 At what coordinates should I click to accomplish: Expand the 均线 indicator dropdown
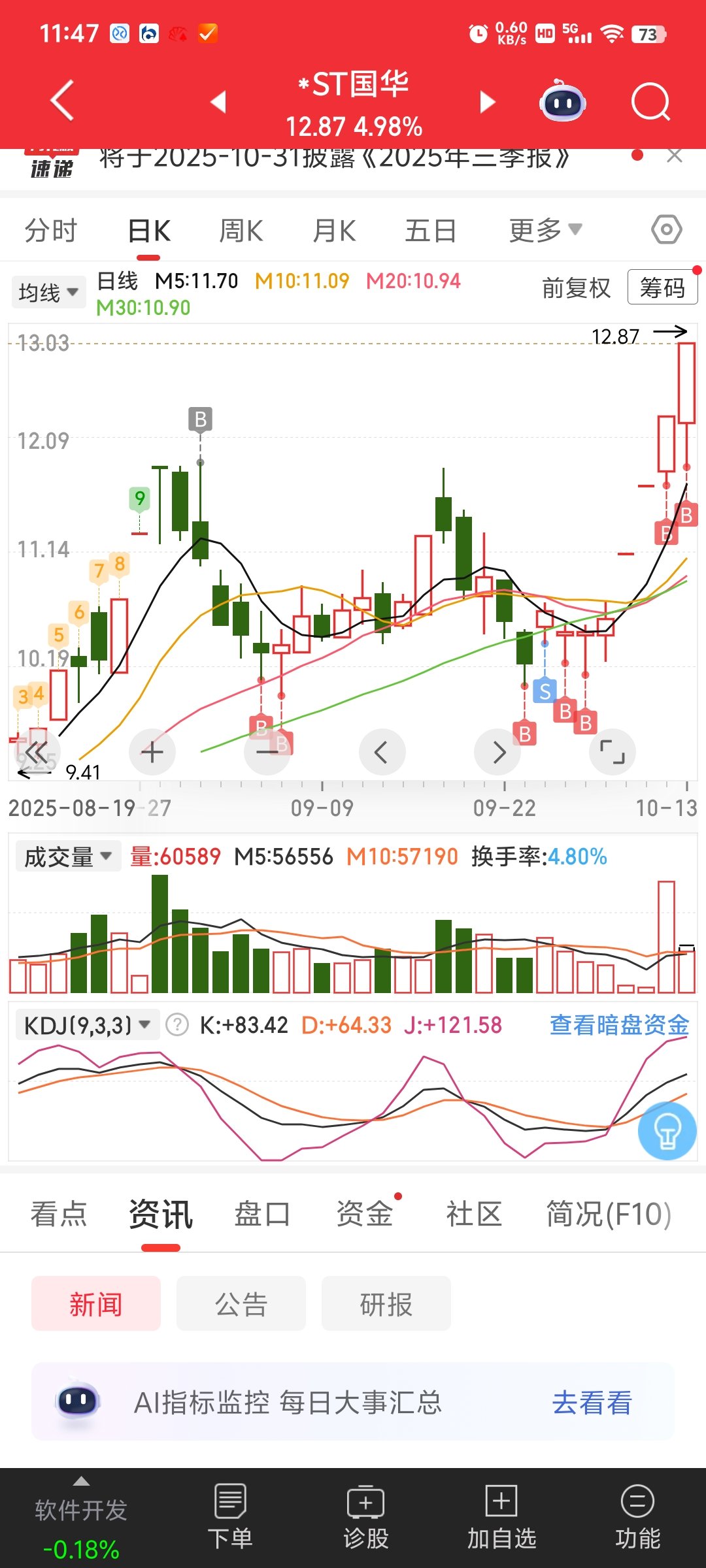[48, 292]
